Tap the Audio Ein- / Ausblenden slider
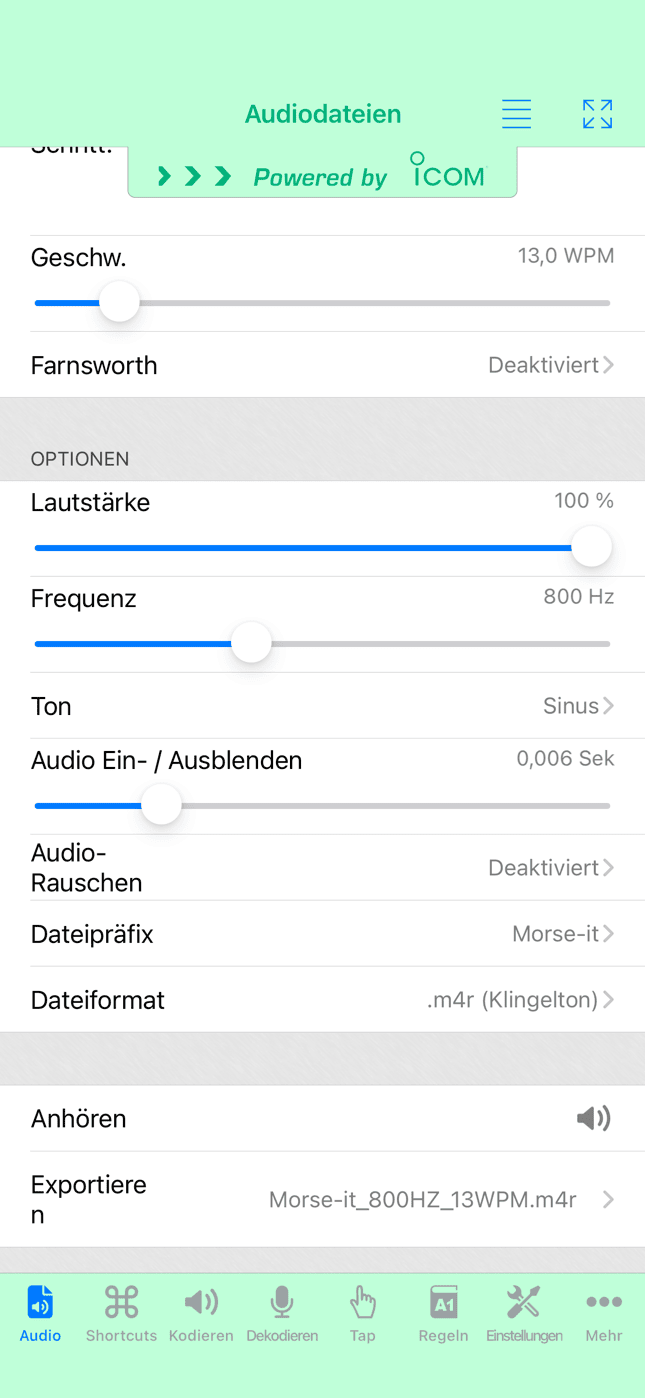 [322, 805]
